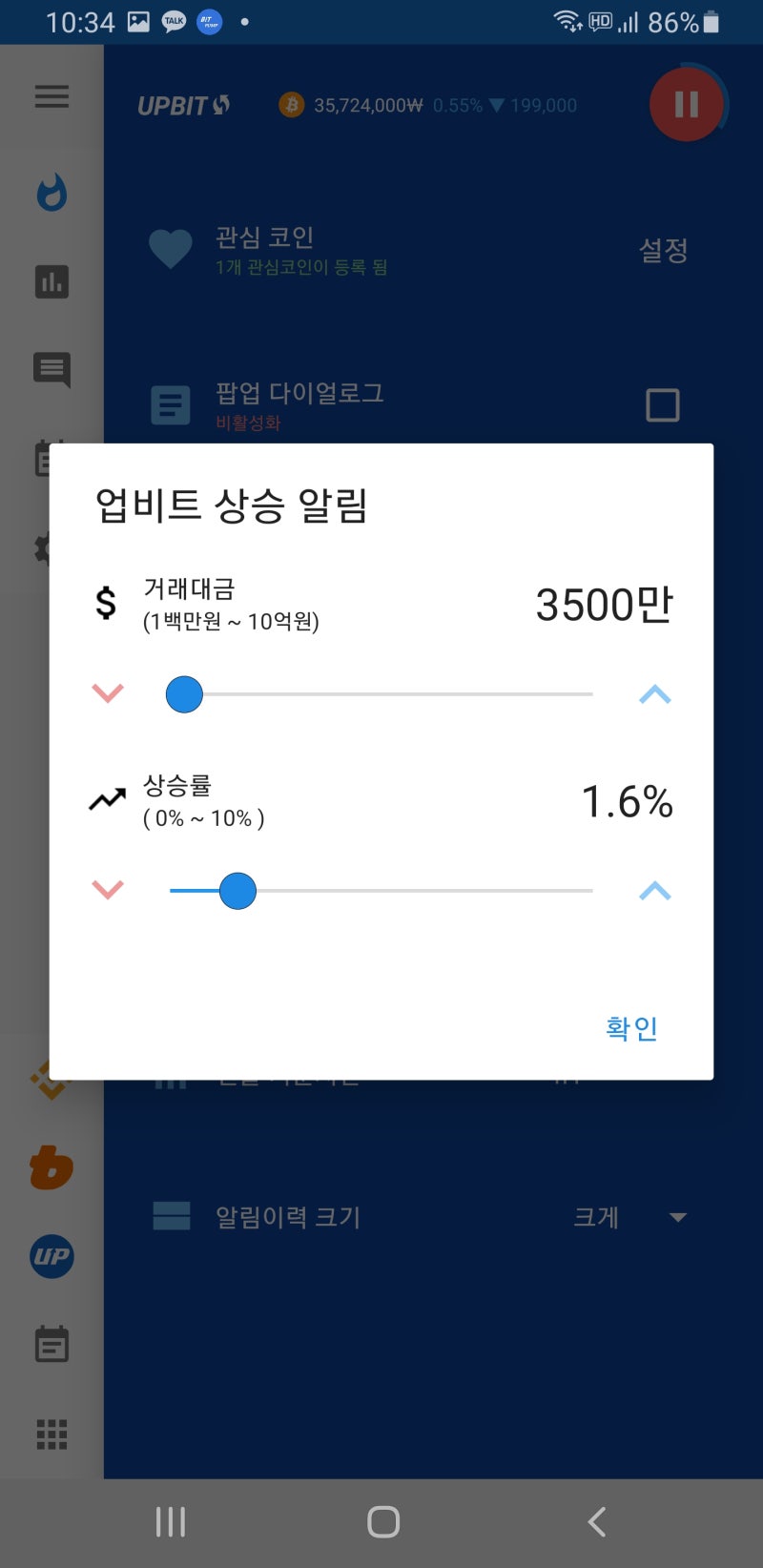Enable the 팝업 다이얼로그 checkbox
This screenshot has height=1568, width=763.
click(x=663, y=404)
